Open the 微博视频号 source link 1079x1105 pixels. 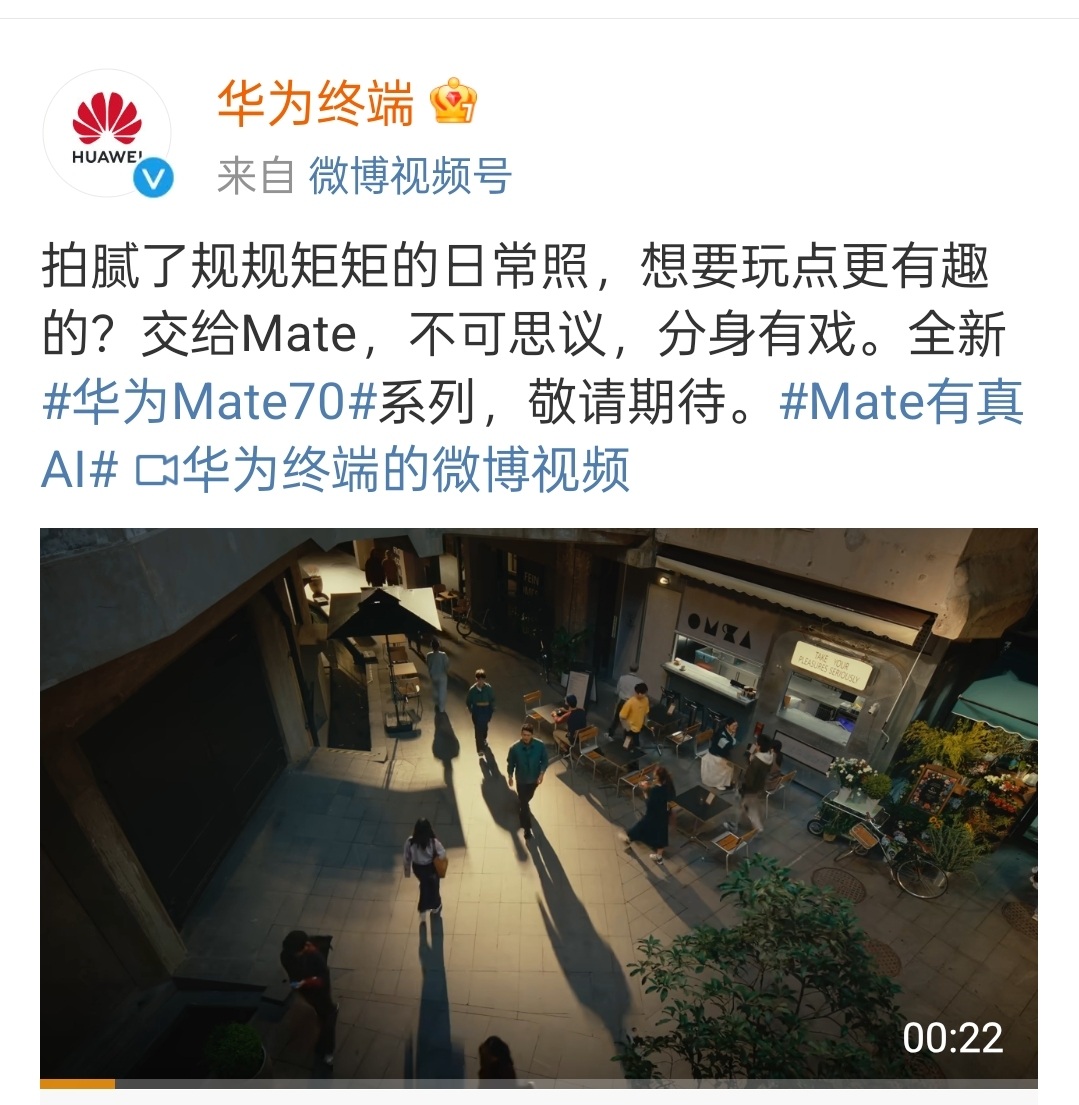tap(410, 177)
